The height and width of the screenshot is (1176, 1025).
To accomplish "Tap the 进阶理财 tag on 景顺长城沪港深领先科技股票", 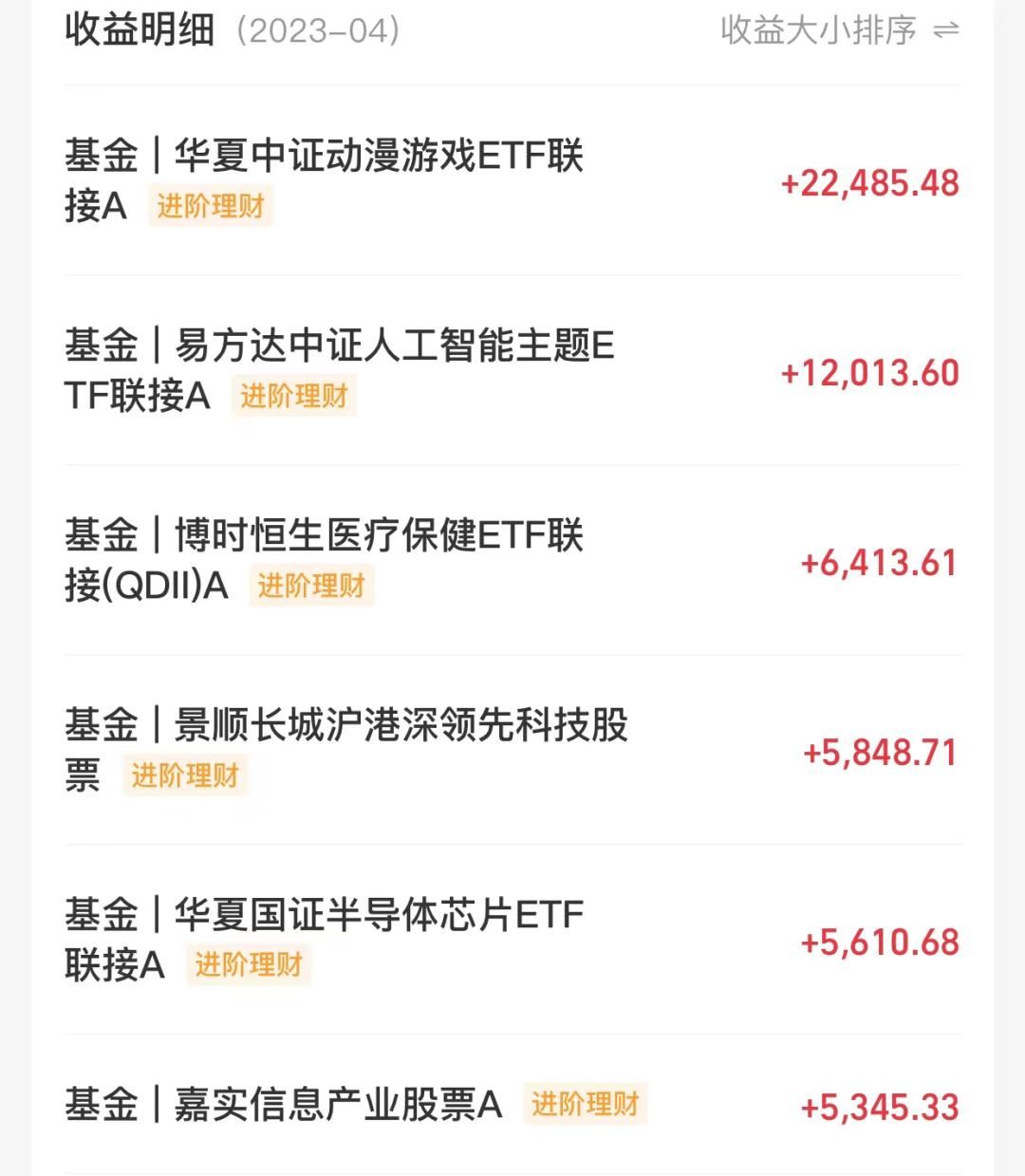I will click(x=186, y=776).
